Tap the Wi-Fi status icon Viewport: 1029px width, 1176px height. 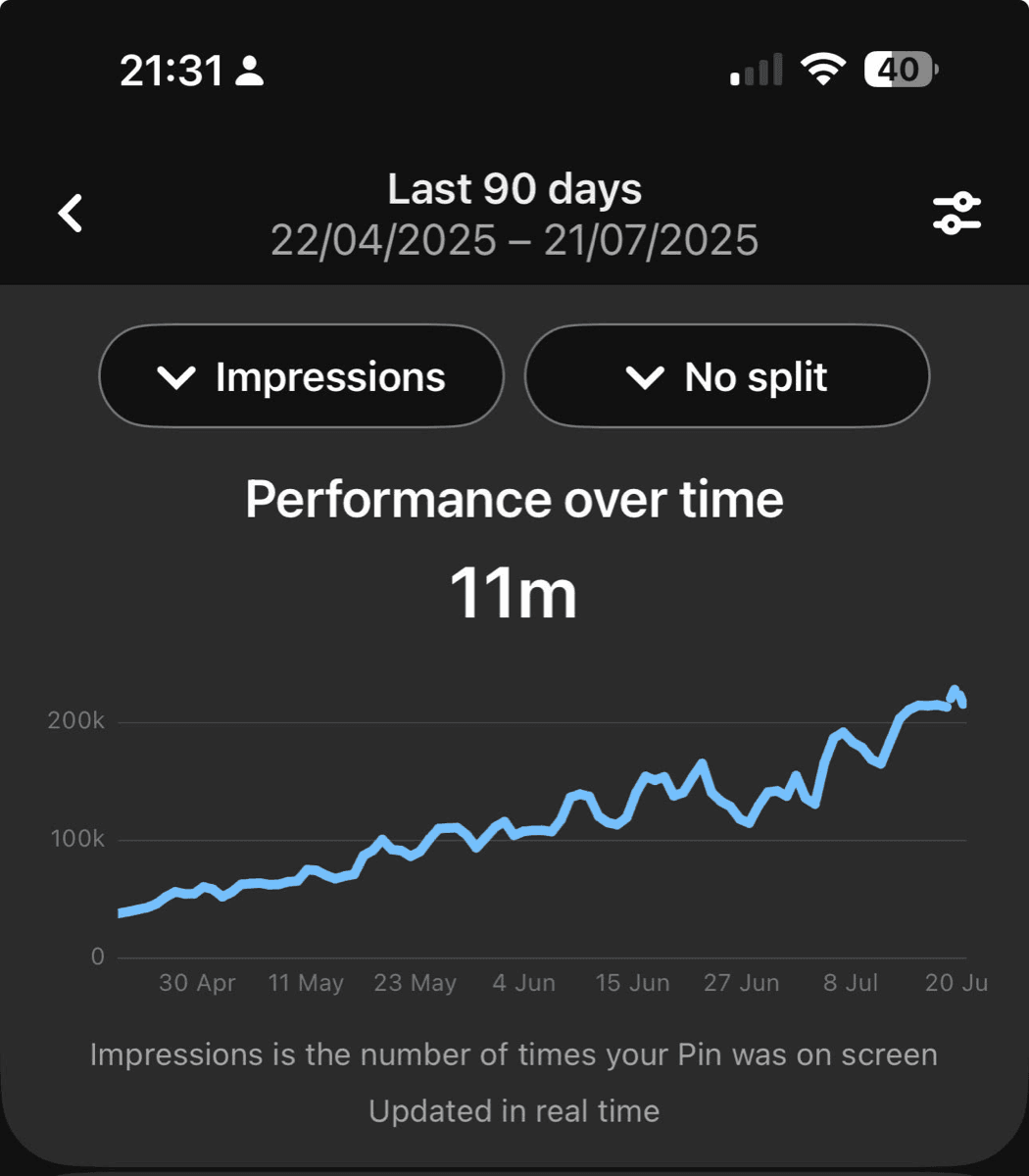point(823,69)
